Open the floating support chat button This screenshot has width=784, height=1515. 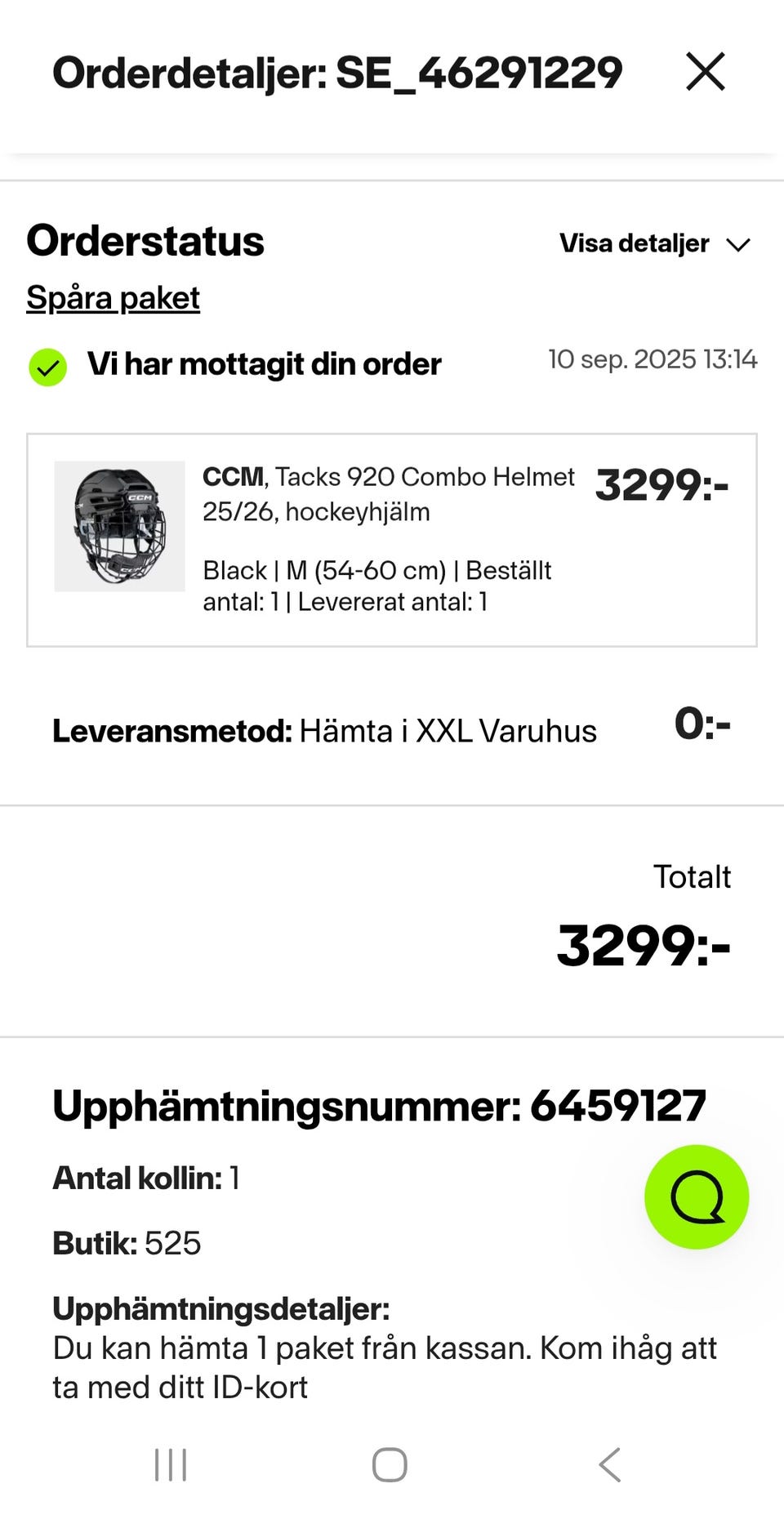(x=696, y=1196)
